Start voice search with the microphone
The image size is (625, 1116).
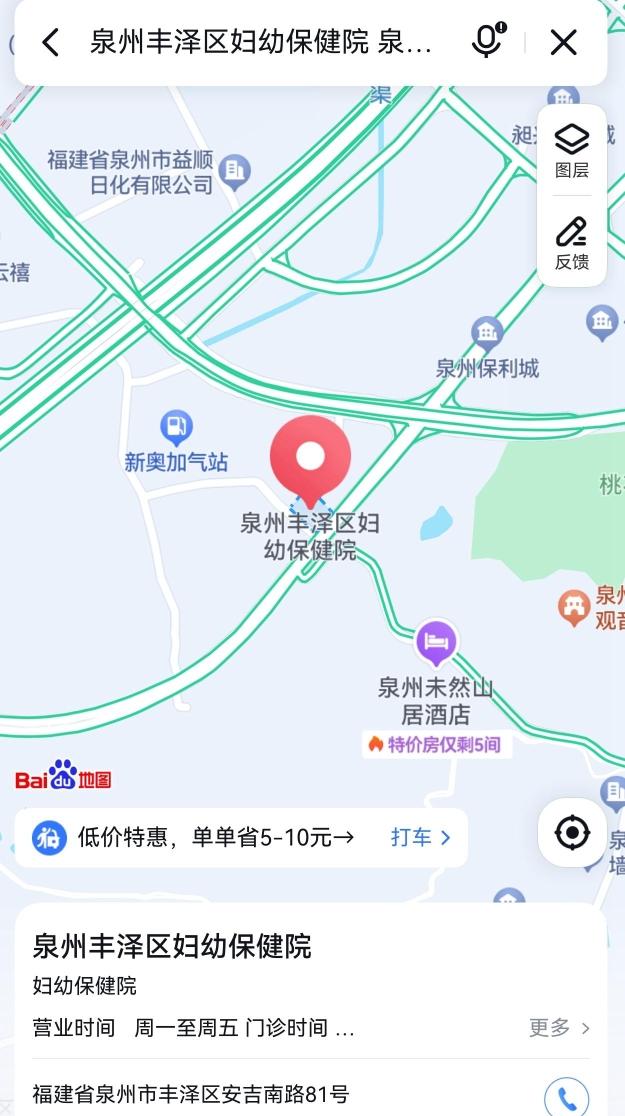(487, 41)
